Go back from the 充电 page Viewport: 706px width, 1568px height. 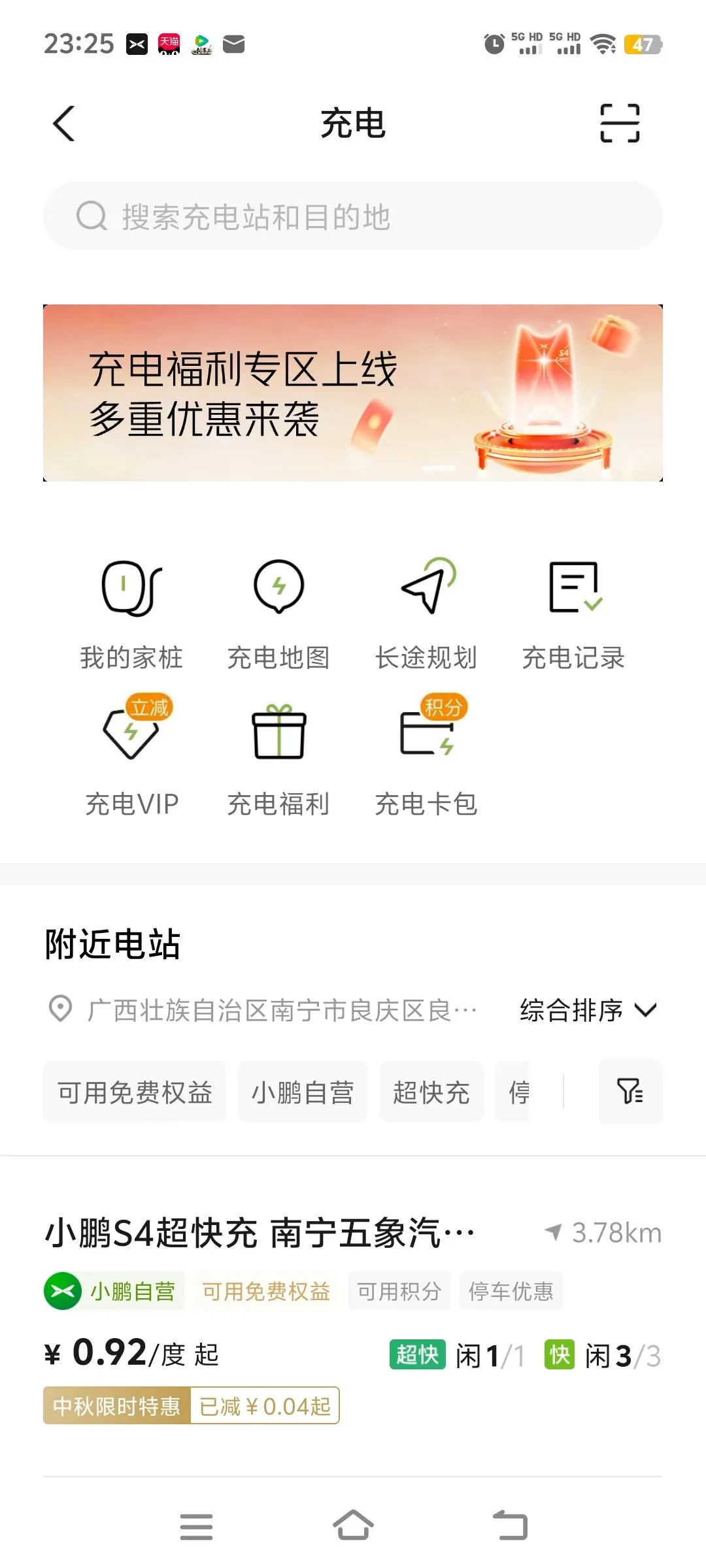(x=64, y=123)
